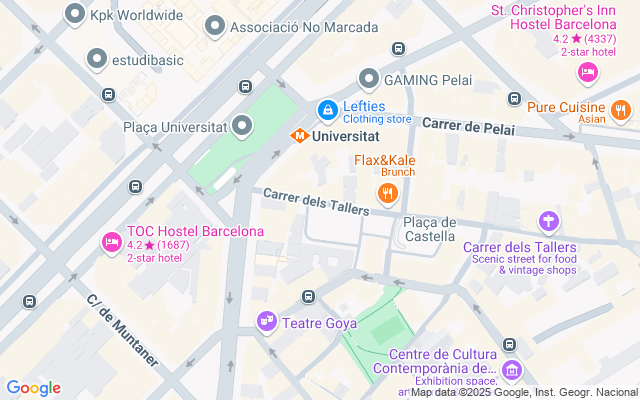Screen dimensions: 640x400
Task: Open the Kpk Worldwide map marker
Action: pos(74,14)
